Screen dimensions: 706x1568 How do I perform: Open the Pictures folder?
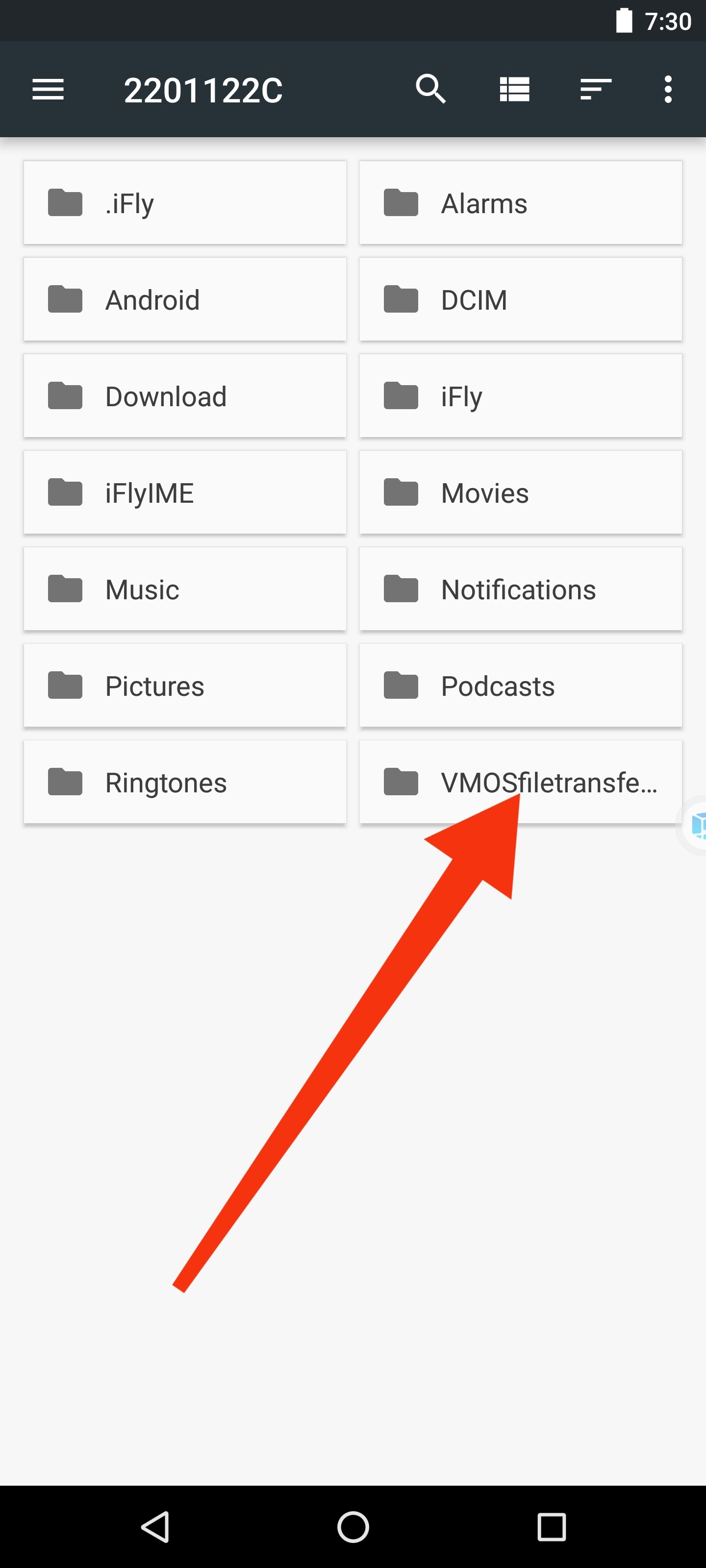pyautogui.click(x=185, y=686)
